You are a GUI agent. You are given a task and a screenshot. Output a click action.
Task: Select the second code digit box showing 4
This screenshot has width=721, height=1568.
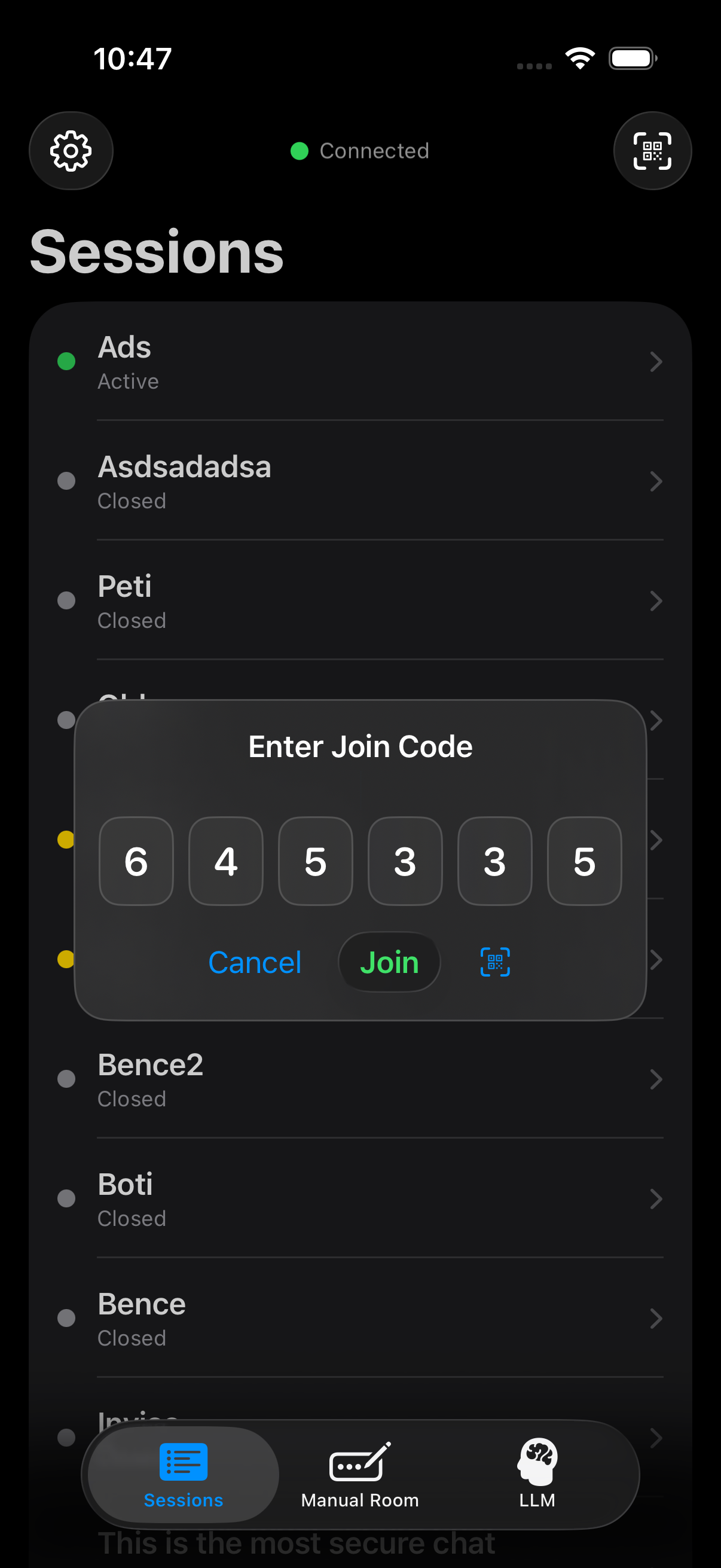coord(226,861)
